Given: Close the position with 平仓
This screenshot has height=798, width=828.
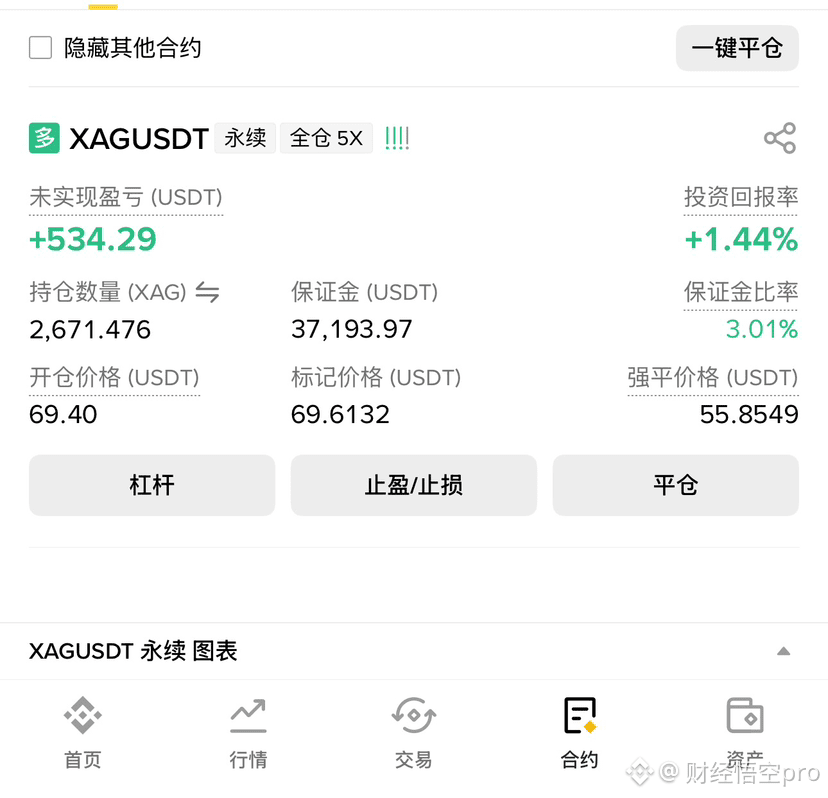Looking at the screenshot, I should (675, 485).
